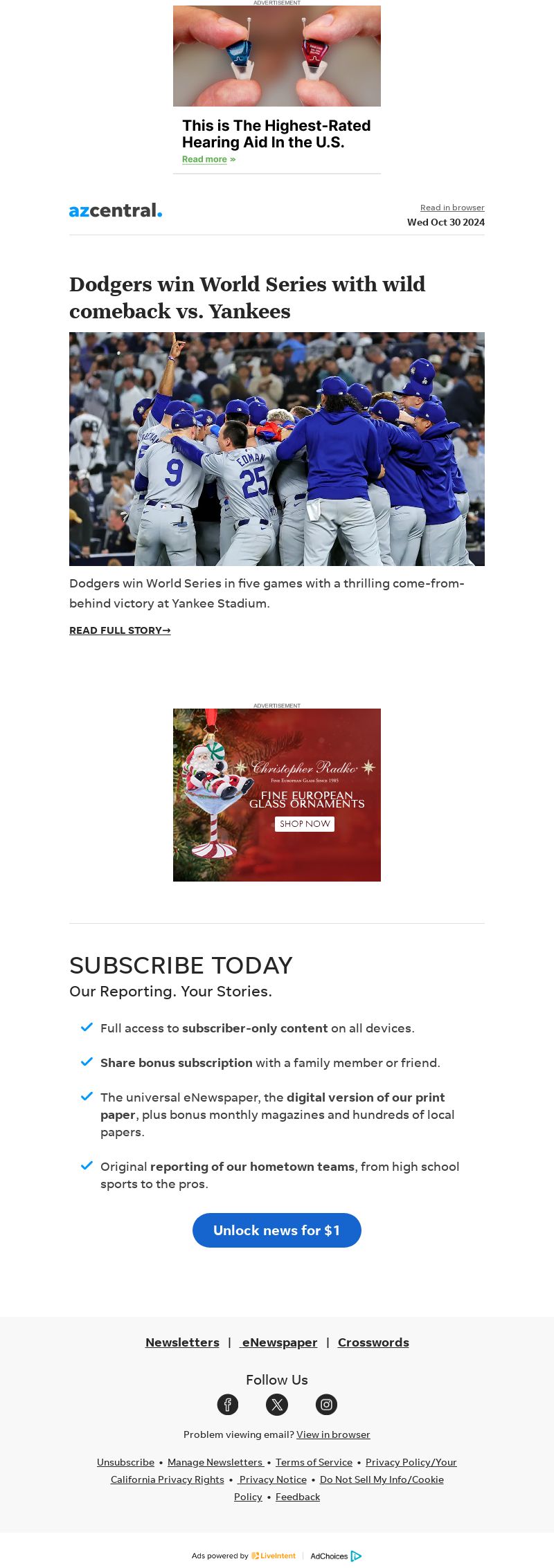Open the Read in browser link
This screenshot has height=1568, width=554.
[x=452, y=208]
